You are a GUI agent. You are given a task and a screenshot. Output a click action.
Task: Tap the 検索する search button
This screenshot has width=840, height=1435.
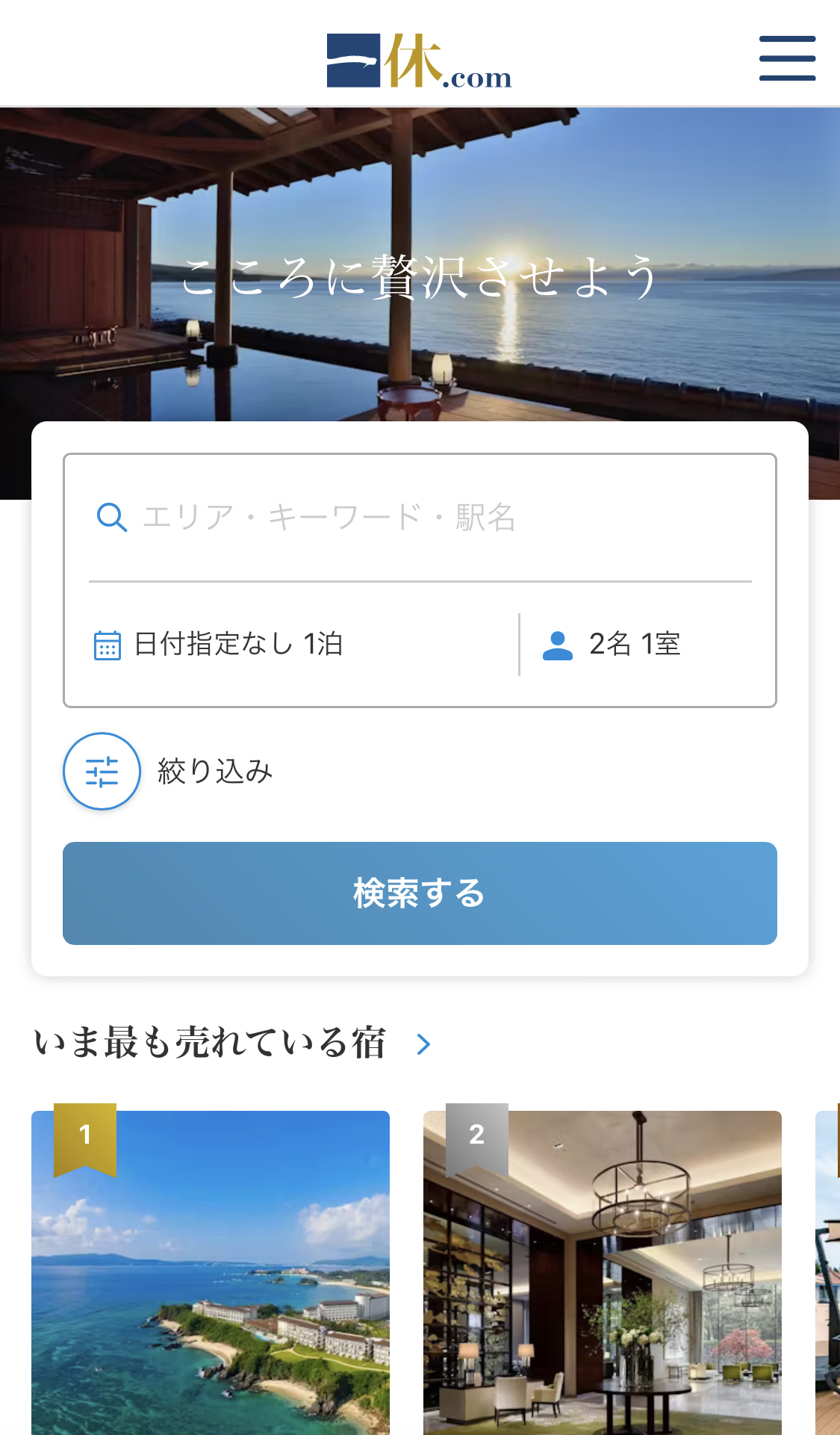[x=420, y=893]
